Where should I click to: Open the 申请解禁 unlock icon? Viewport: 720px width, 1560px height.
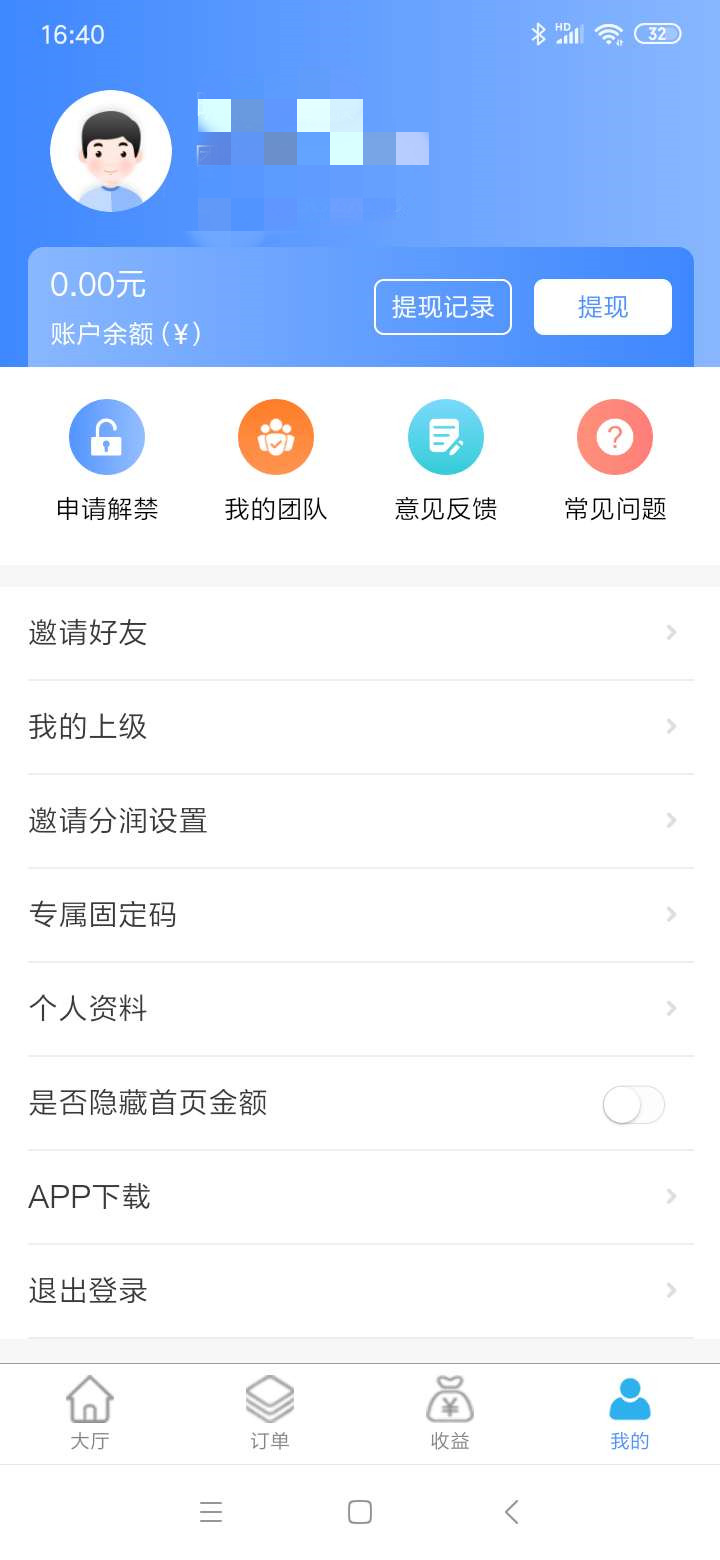point(107,436)
